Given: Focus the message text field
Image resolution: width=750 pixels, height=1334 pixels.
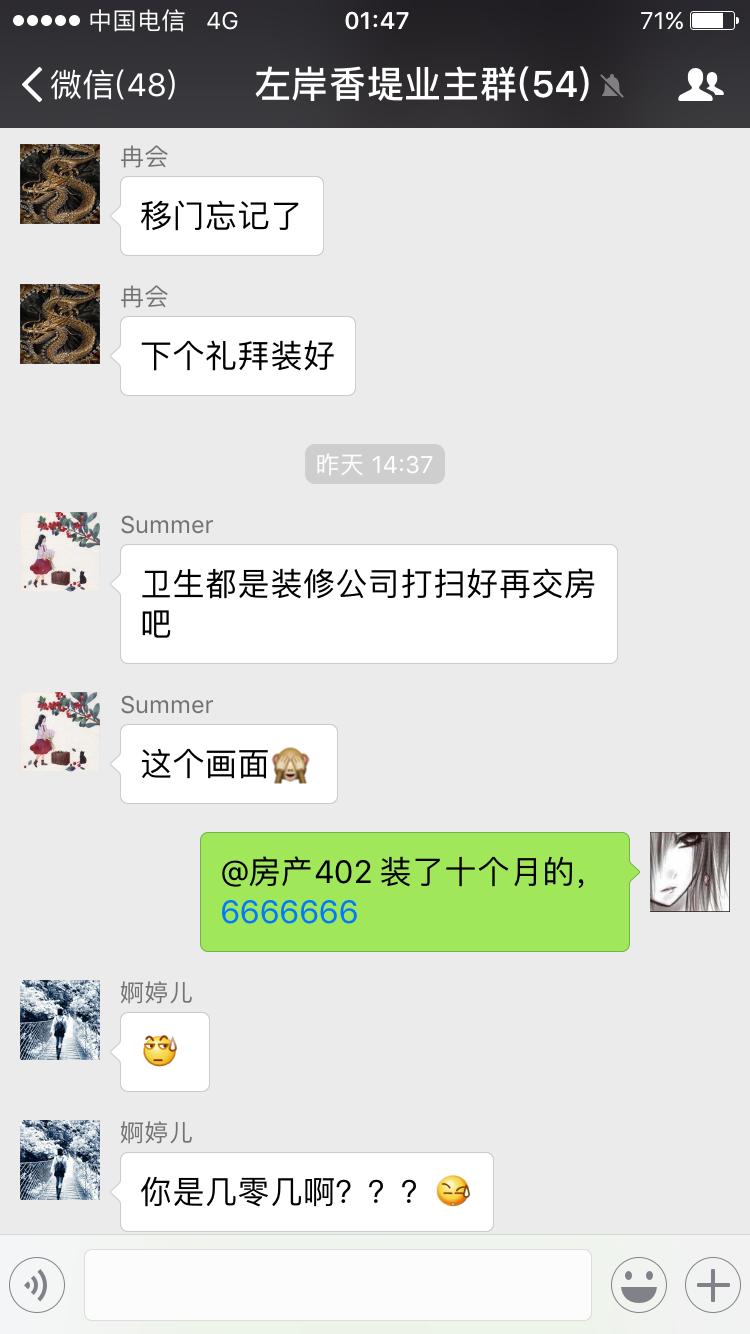Looking at the screenshot, I should pyautogui.click(x=337, y=1284).
